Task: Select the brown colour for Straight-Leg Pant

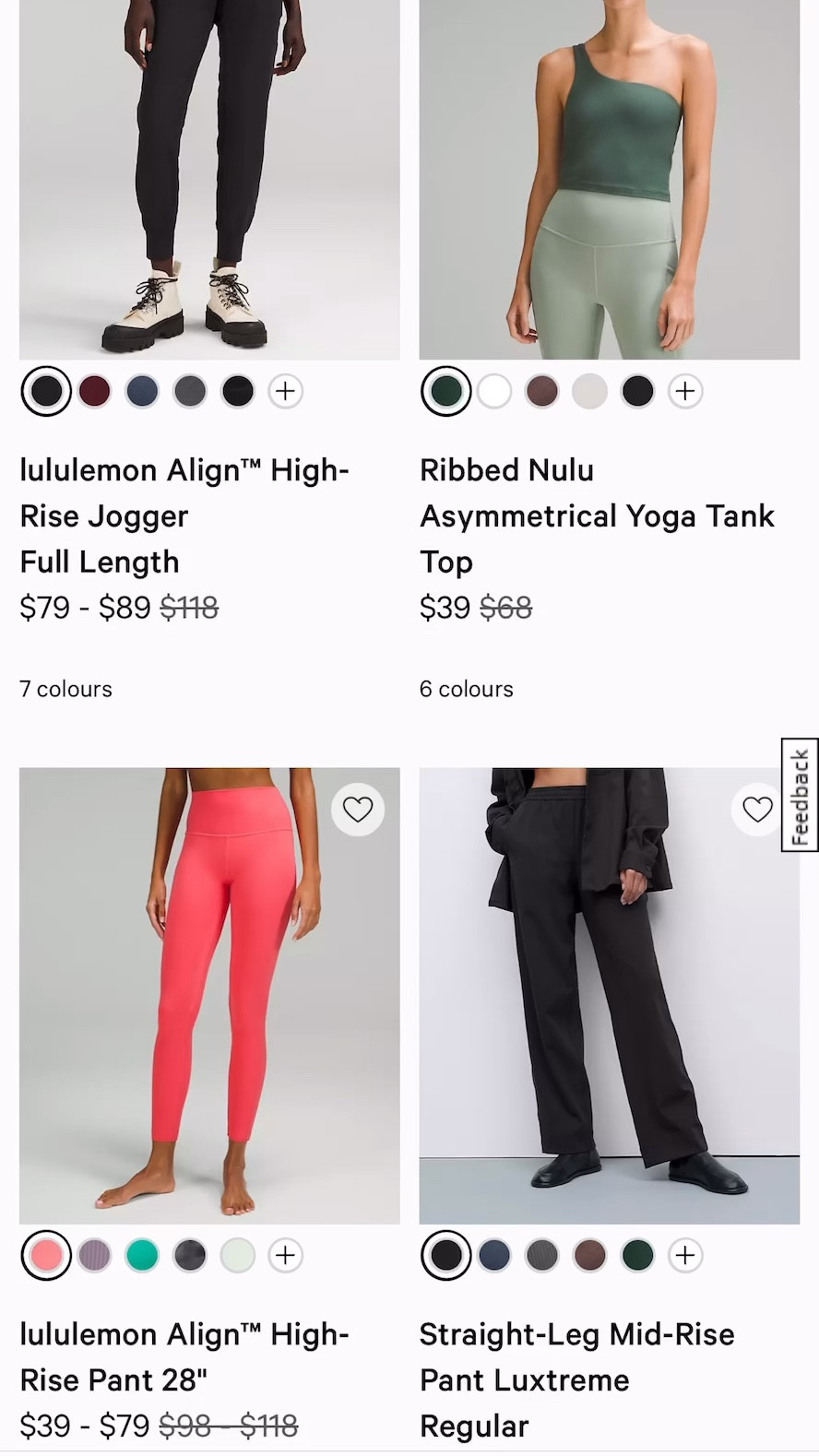Action: 589,1255
